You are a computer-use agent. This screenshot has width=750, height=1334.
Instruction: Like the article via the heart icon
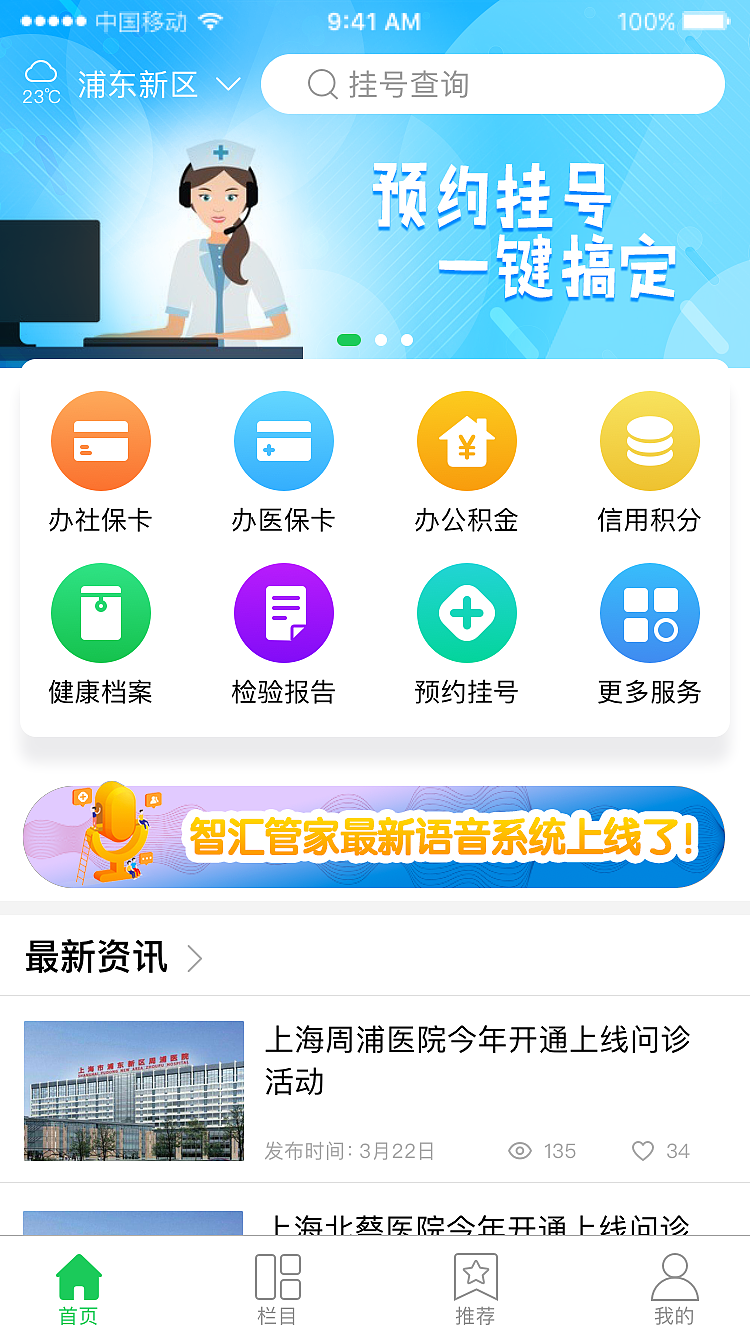pos(642,1151)
